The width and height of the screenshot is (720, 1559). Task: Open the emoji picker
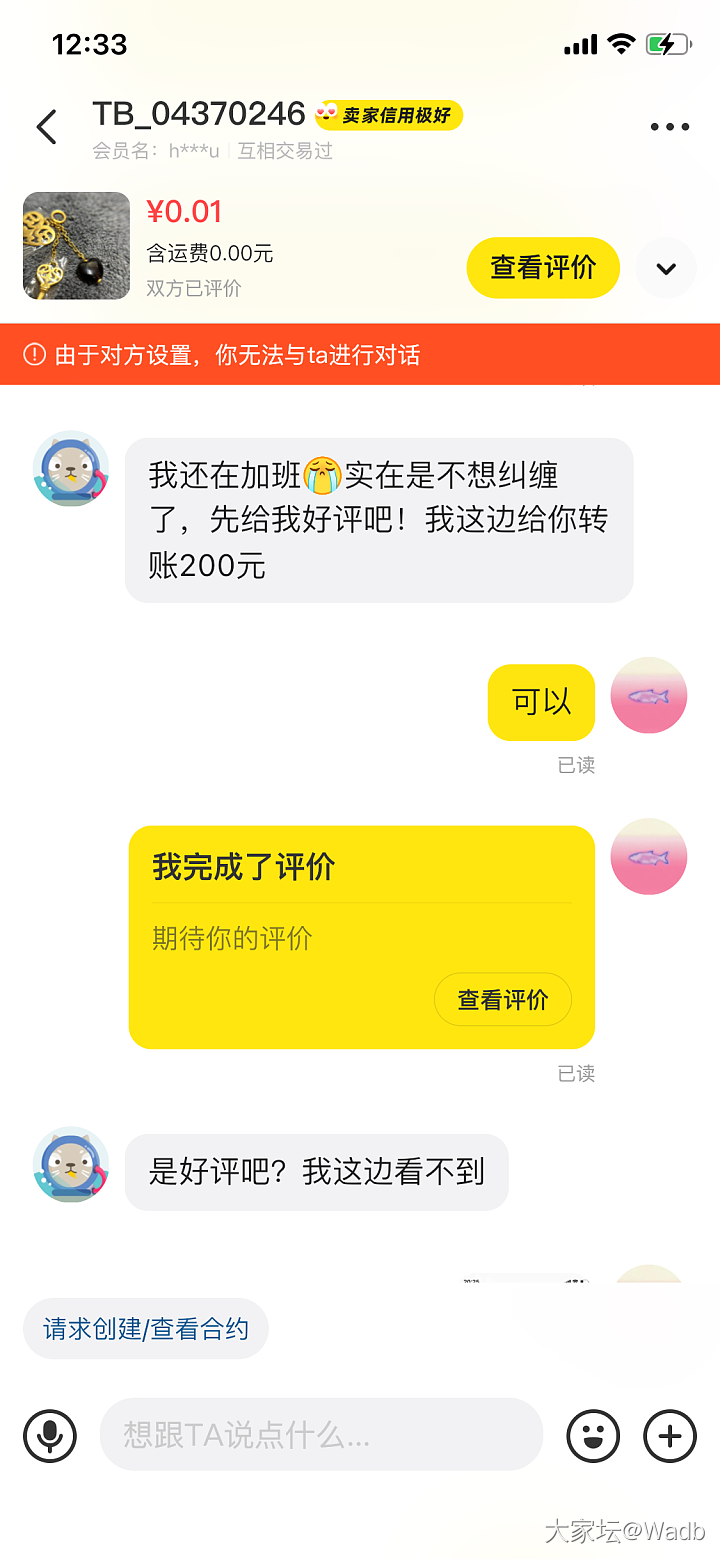point(593,1436)
